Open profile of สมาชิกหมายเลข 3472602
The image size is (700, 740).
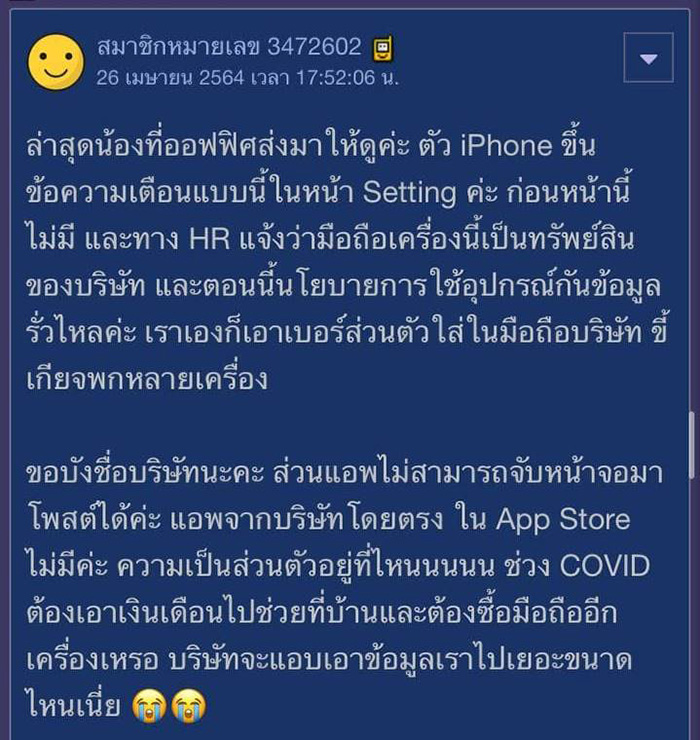pos(230,46)
